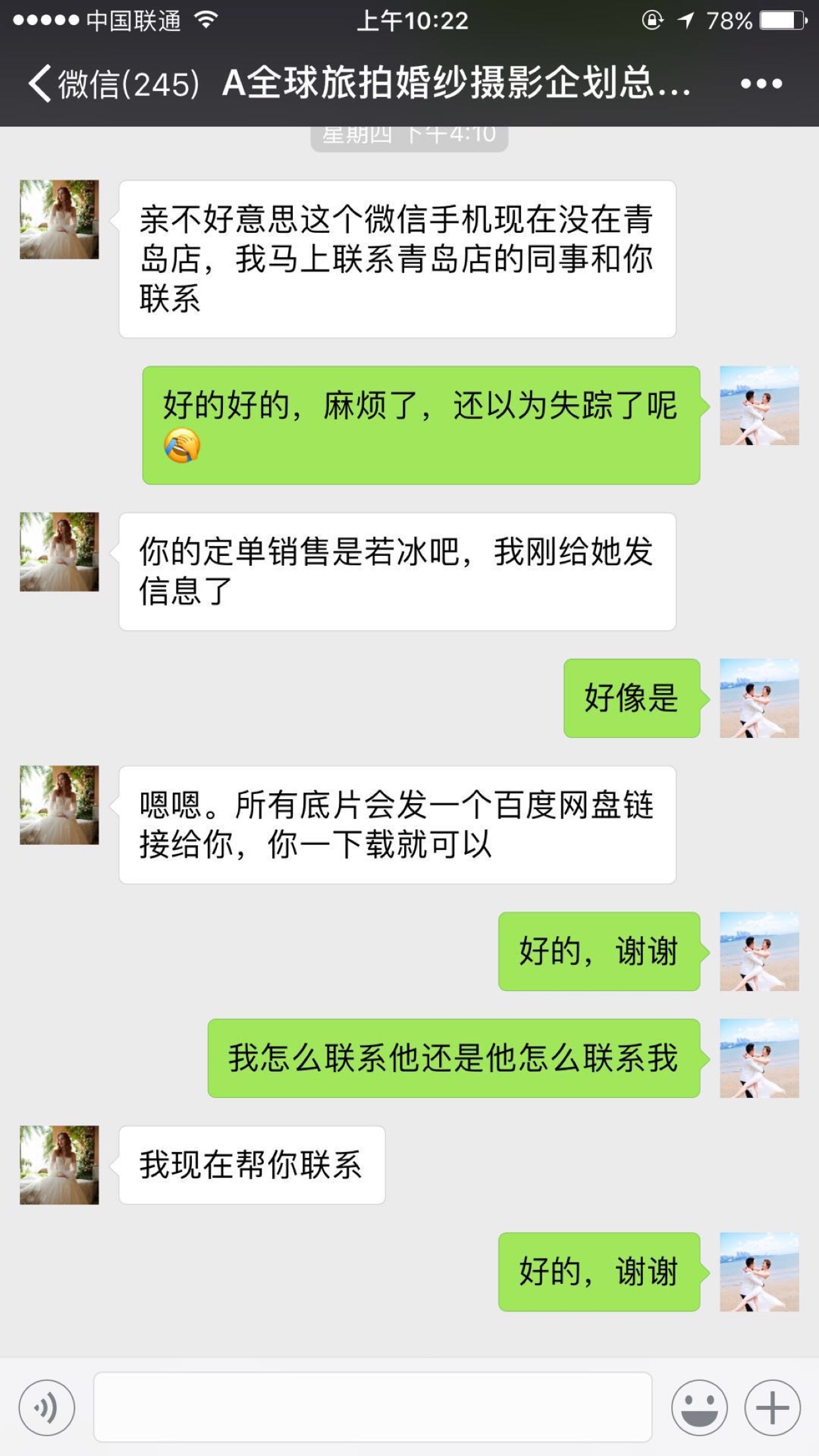Open the chat info overflow menu
The image size is (819, 1456).
(x=761, y=84)
